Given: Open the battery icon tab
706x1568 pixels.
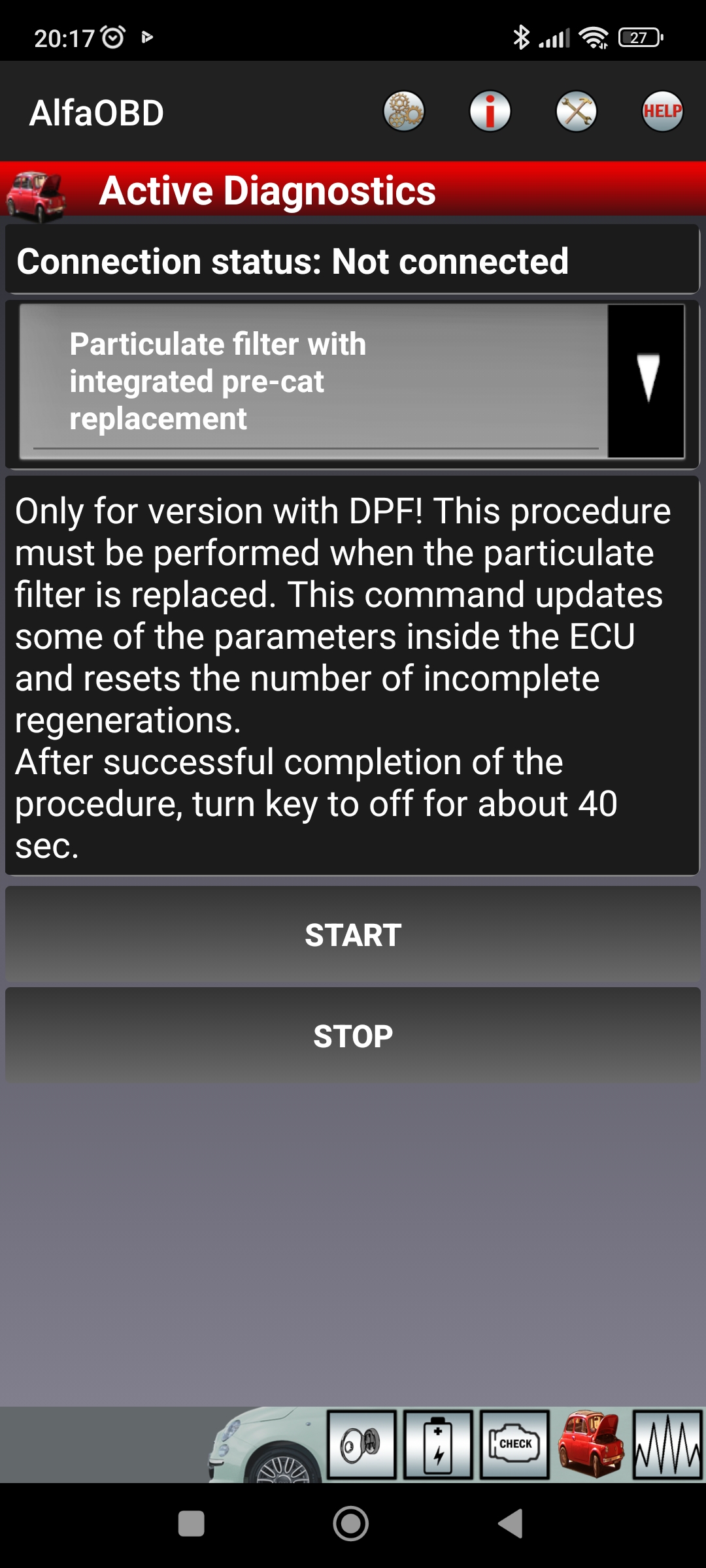Looking at the screenshot, I should (x=438, y=1445).
